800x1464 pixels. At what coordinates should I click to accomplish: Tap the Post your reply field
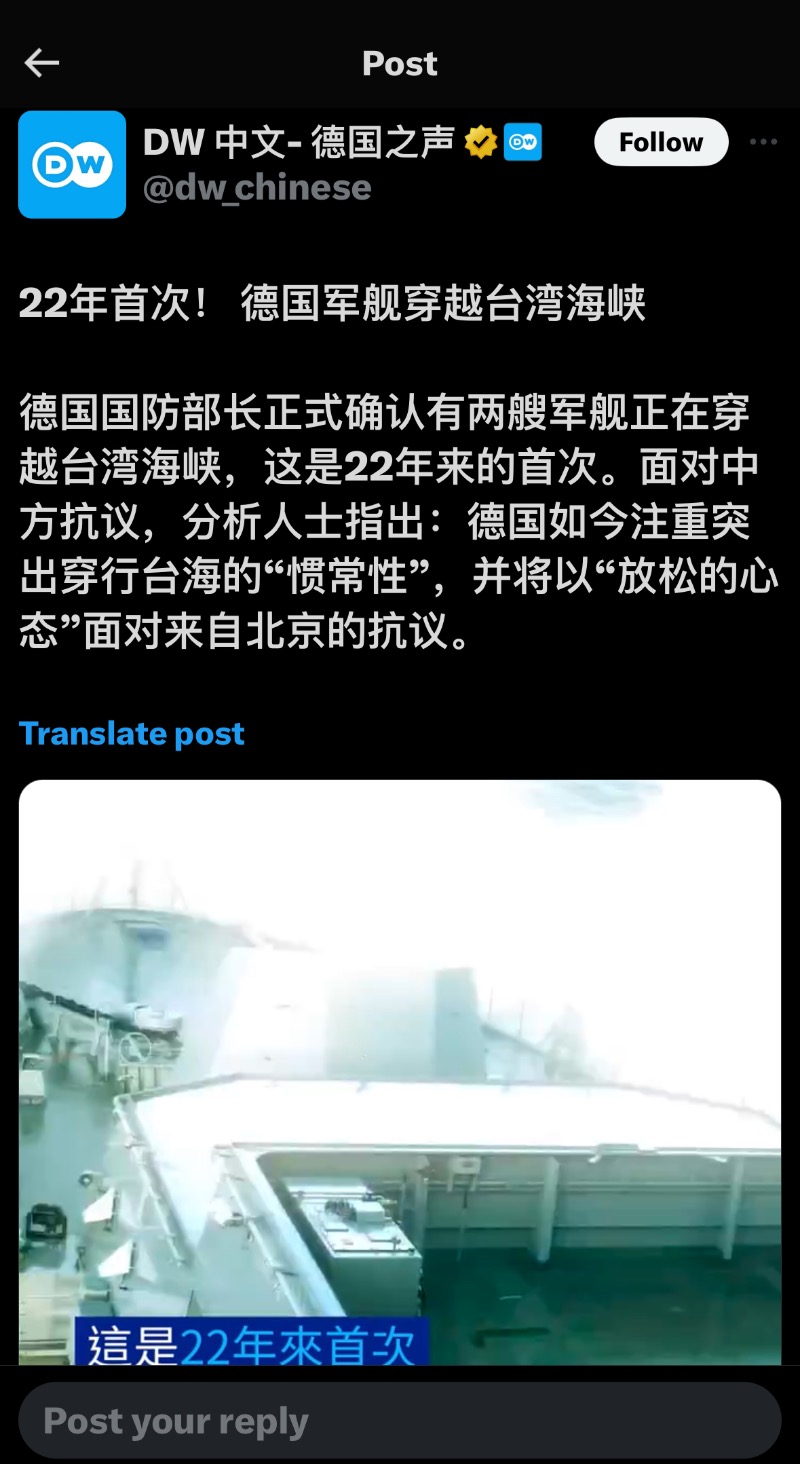coord(400,1420)
